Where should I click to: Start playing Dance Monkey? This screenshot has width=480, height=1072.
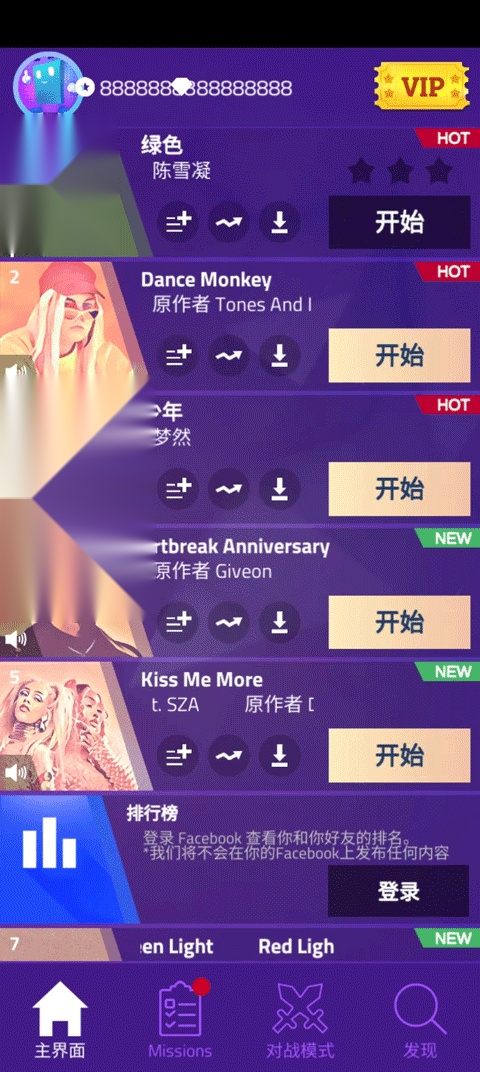click(x=399, y=356)
